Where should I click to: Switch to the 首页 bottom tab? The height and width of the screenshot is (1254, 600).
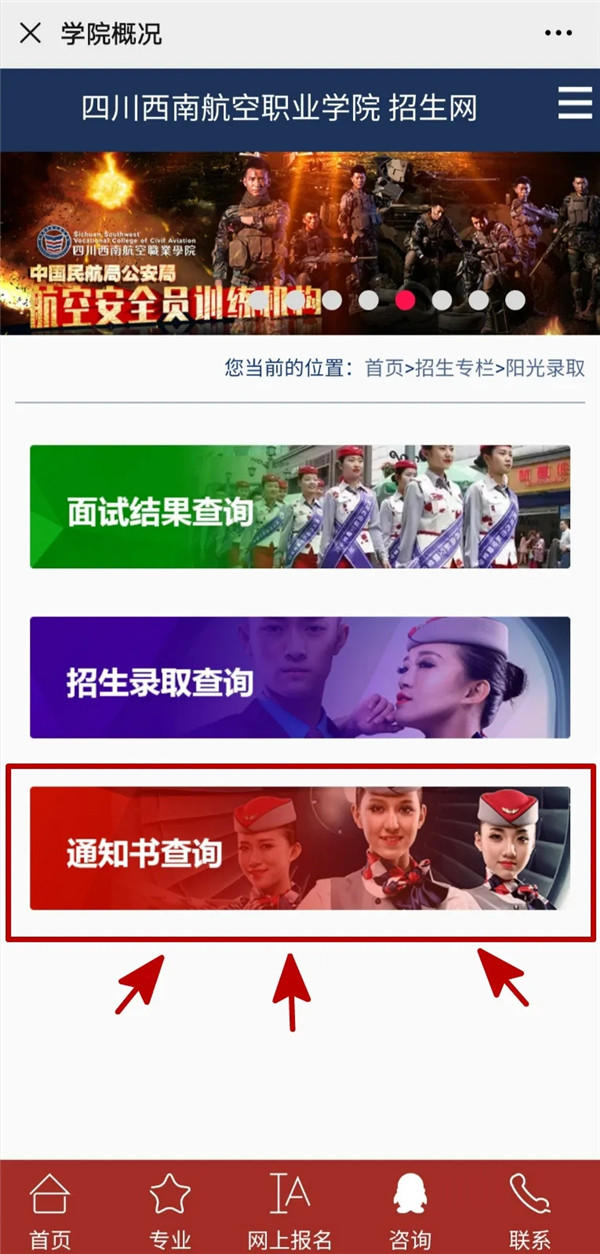50,1210
